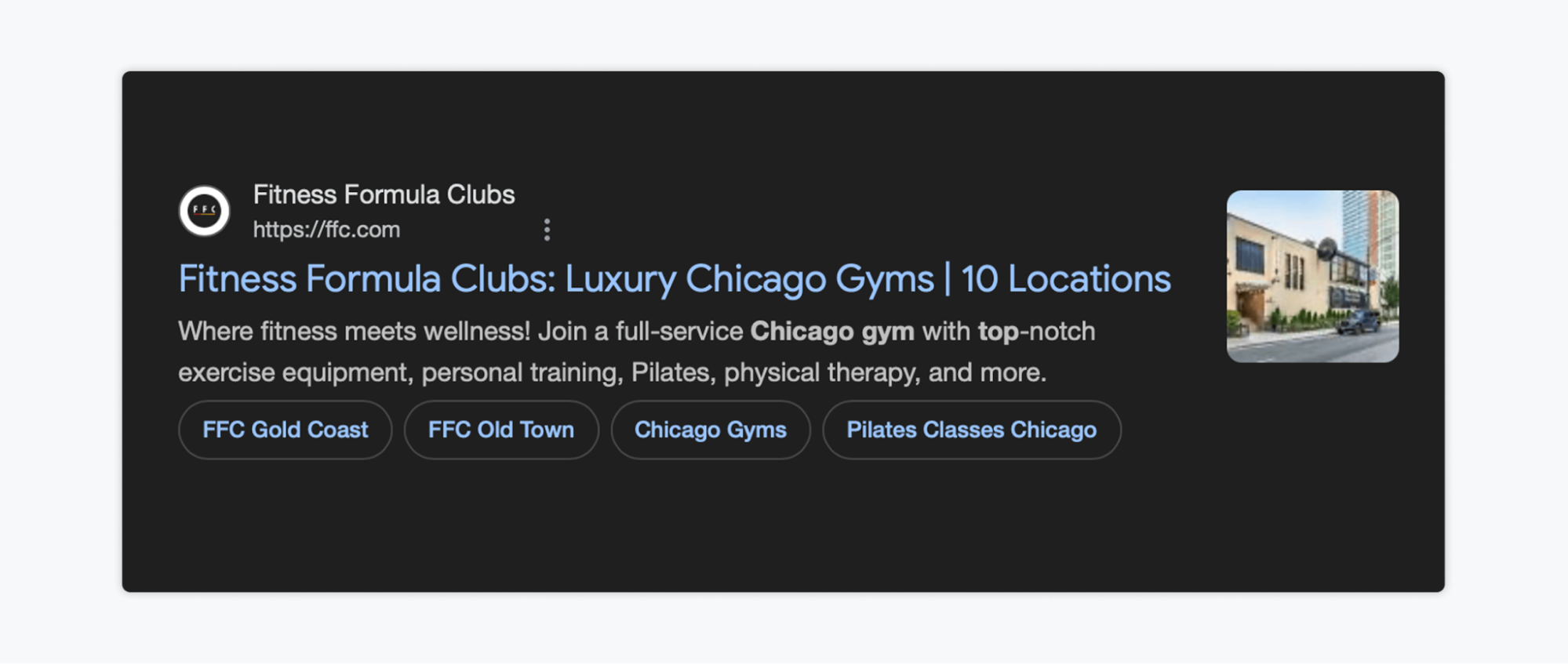Open the https://ffc.com site address
The height and width of the screenshot is (664, 1568).
[326, 230]
